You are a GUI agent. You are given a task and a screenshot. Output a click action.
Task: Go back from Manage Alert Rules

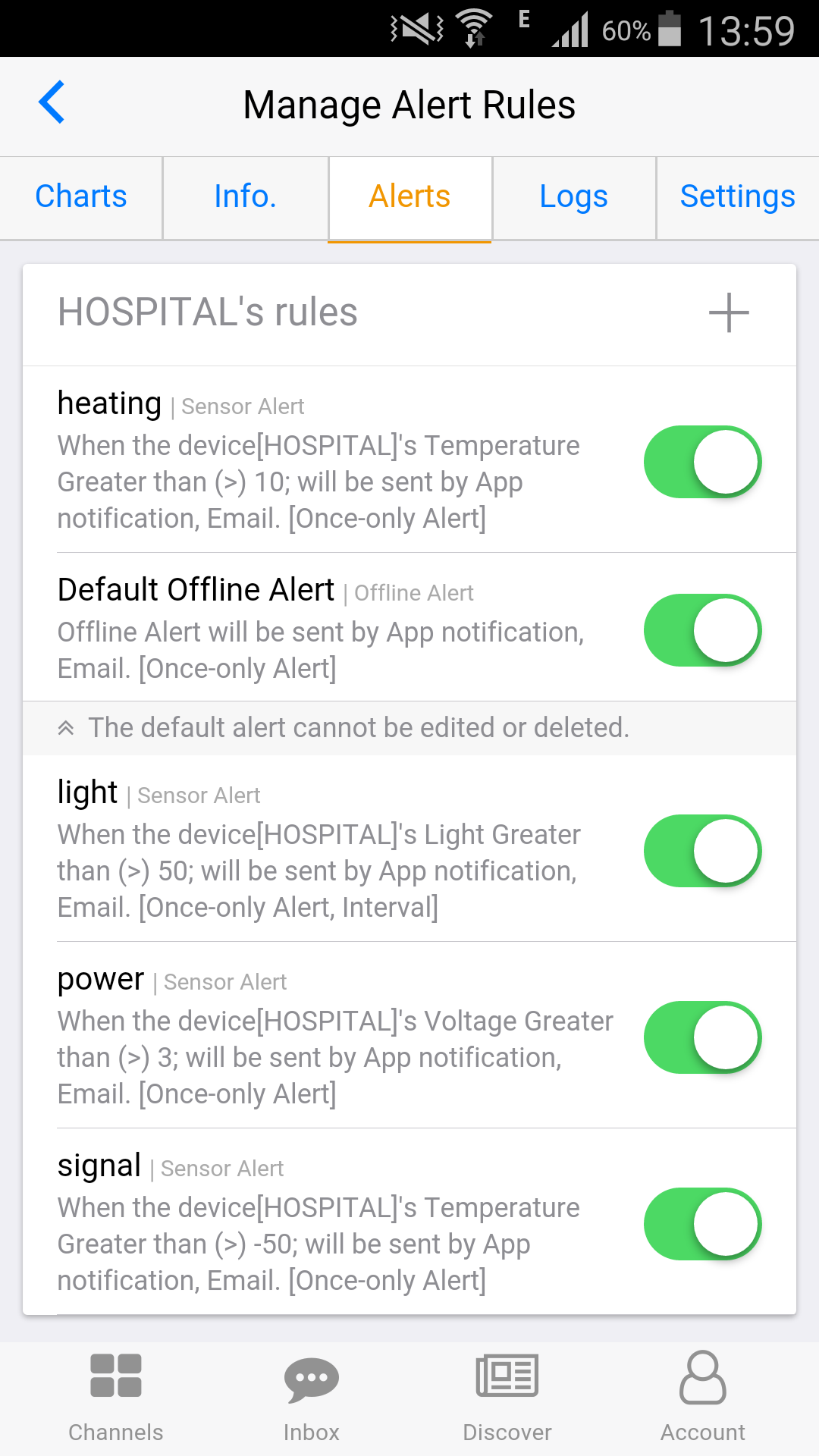(52, 102)
